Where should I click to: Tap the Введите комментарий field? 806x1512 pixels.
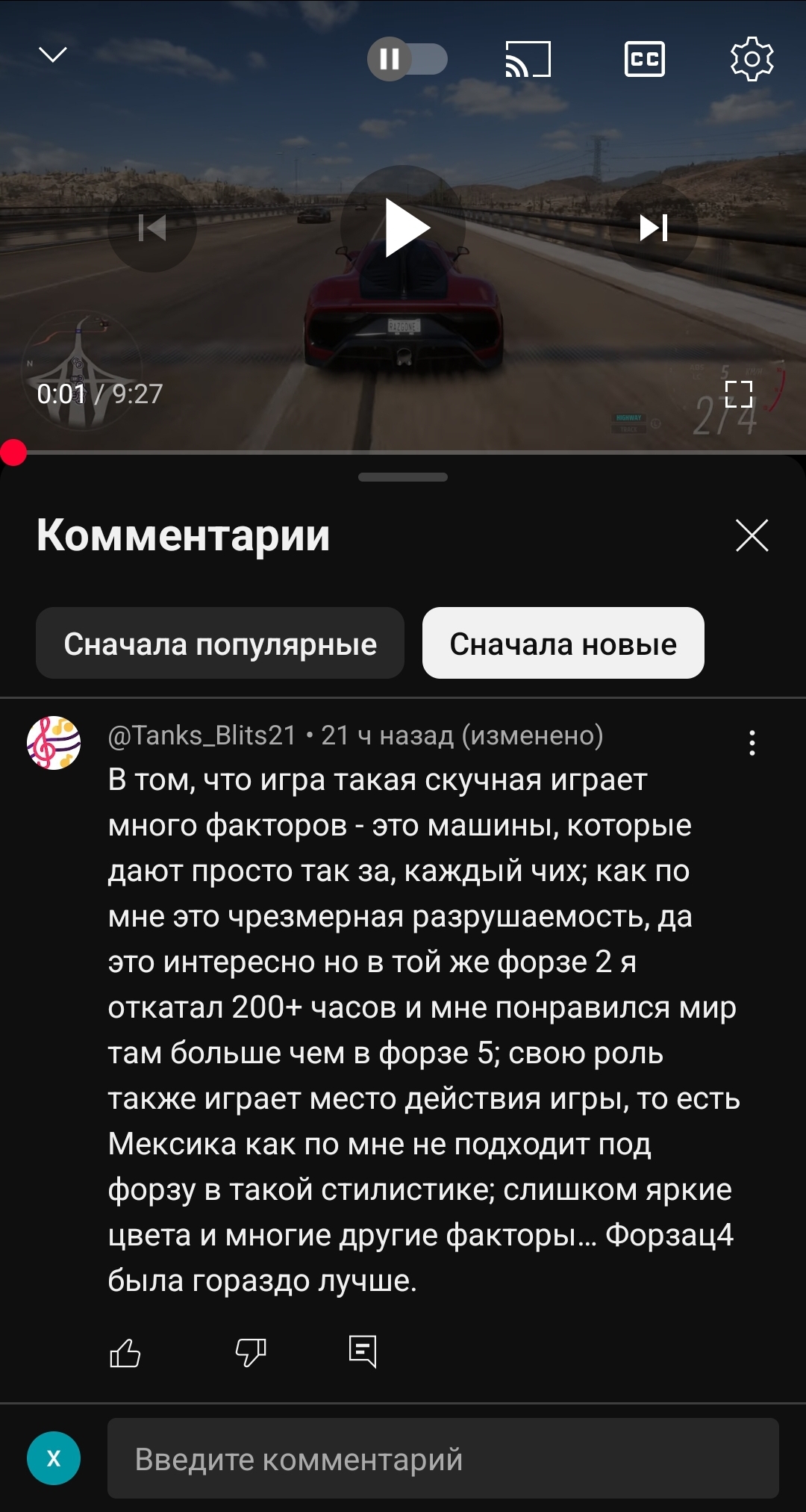click(x=443, y=1459)
